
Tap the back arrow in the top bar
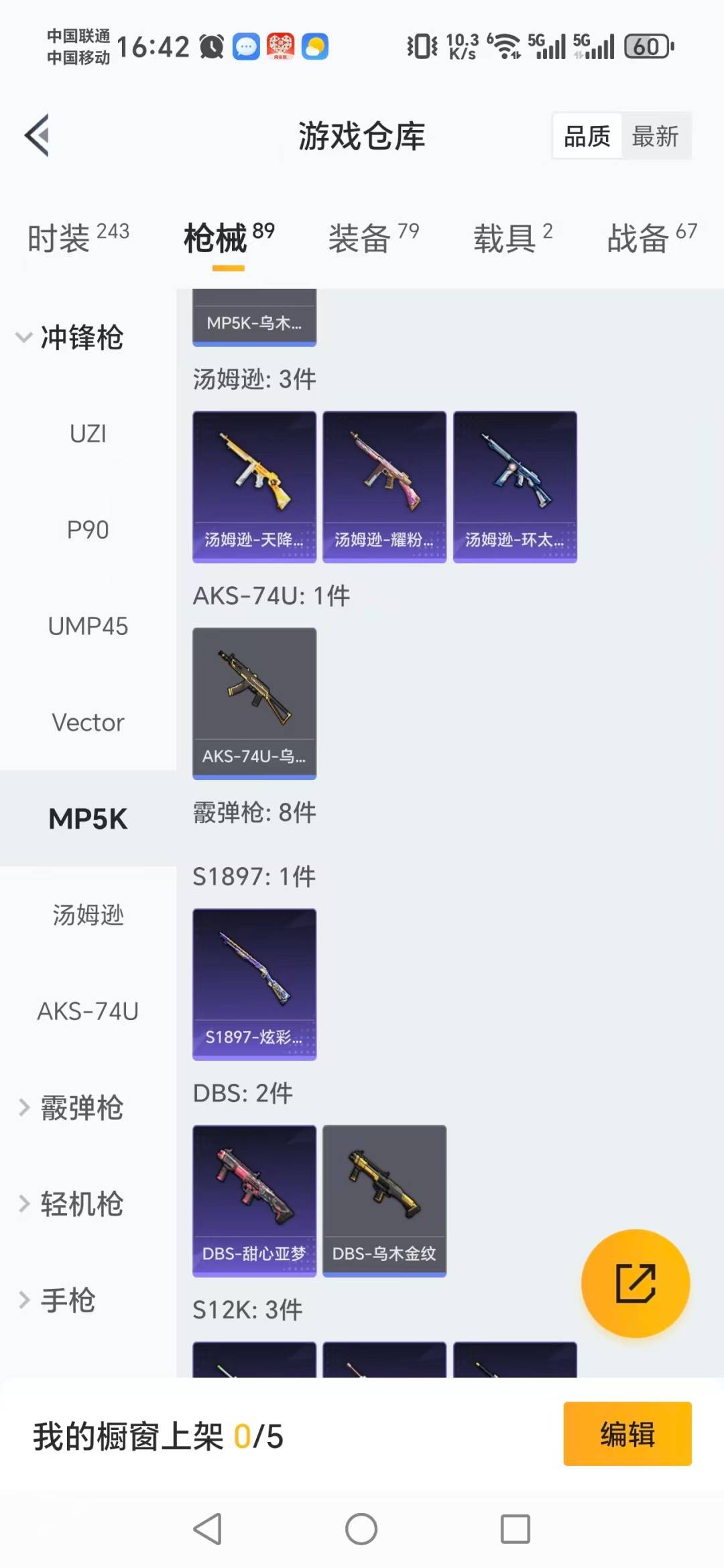(x=38, y=133)
